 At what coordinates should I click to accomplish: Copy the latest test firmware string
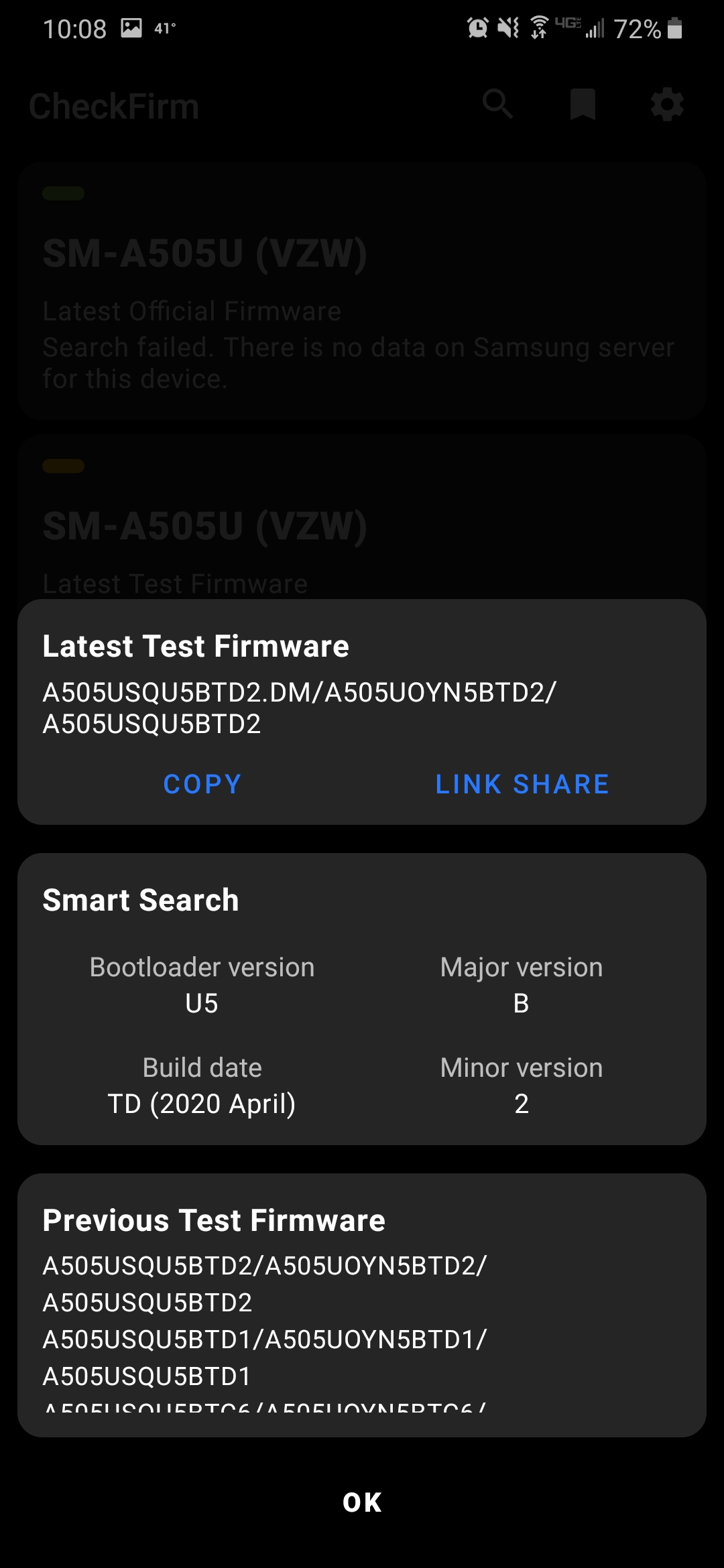[201, 784]
